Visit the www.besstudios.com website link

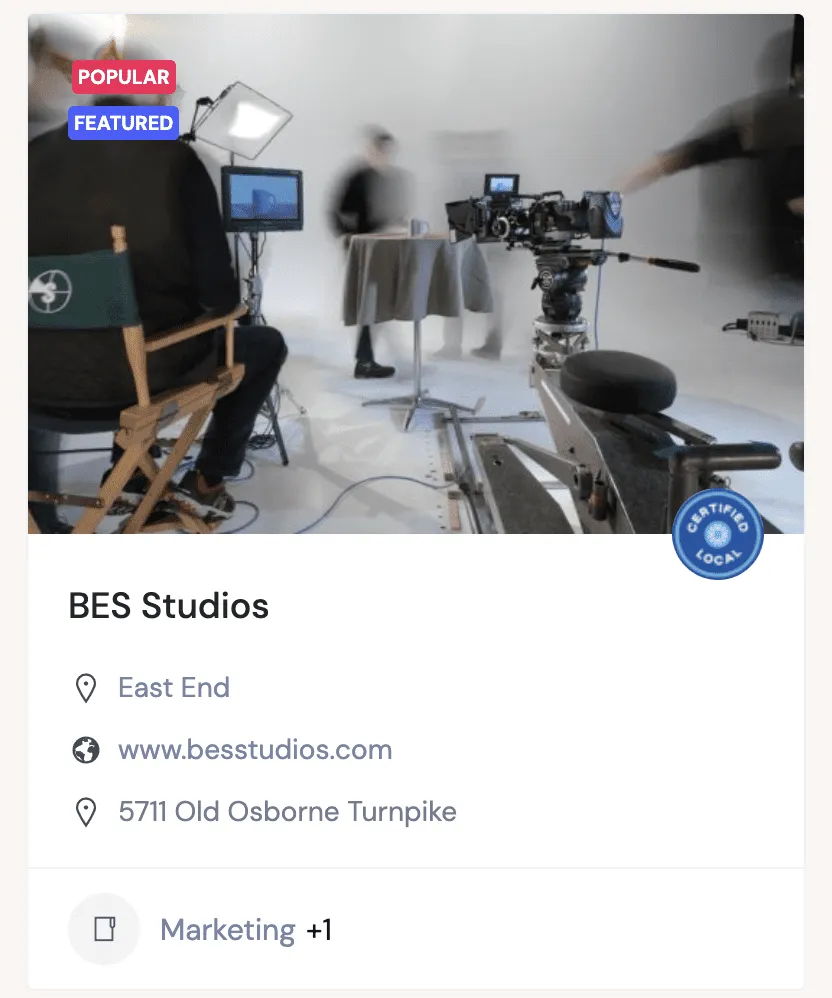coord(255,750)
